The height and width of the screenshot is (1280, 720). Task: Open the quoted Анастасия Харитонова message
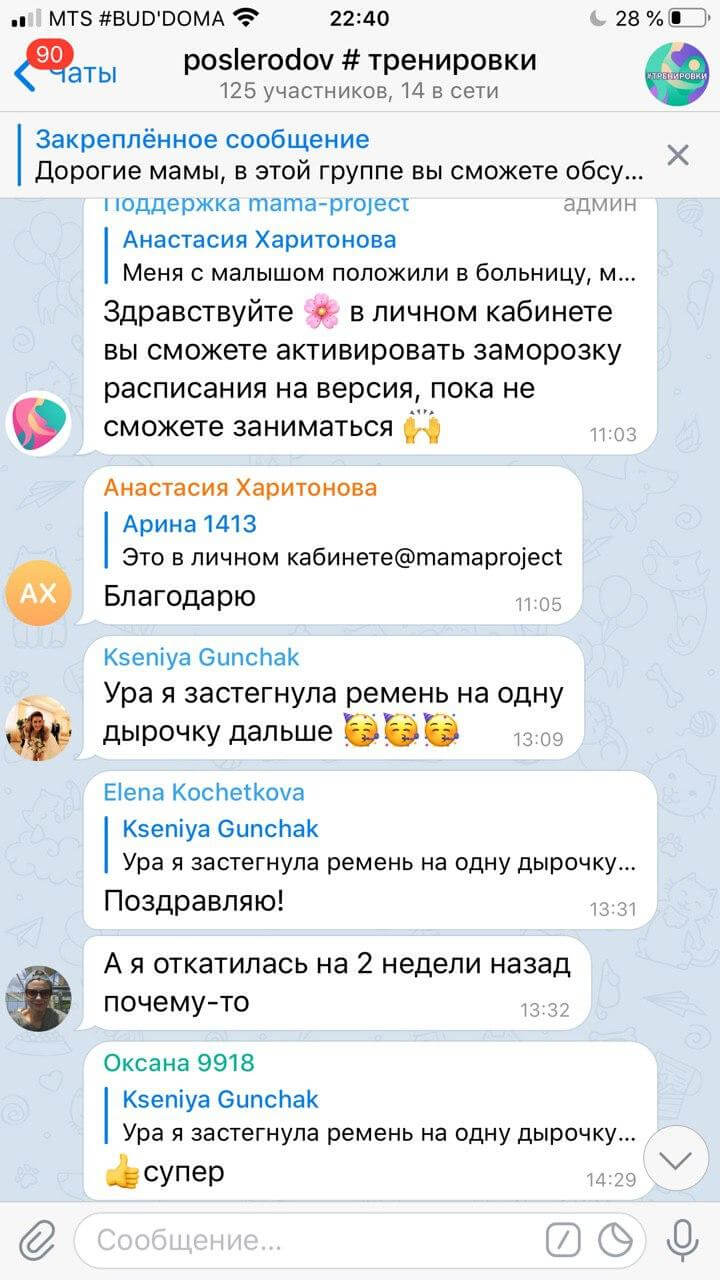click(x=378, y=256)
